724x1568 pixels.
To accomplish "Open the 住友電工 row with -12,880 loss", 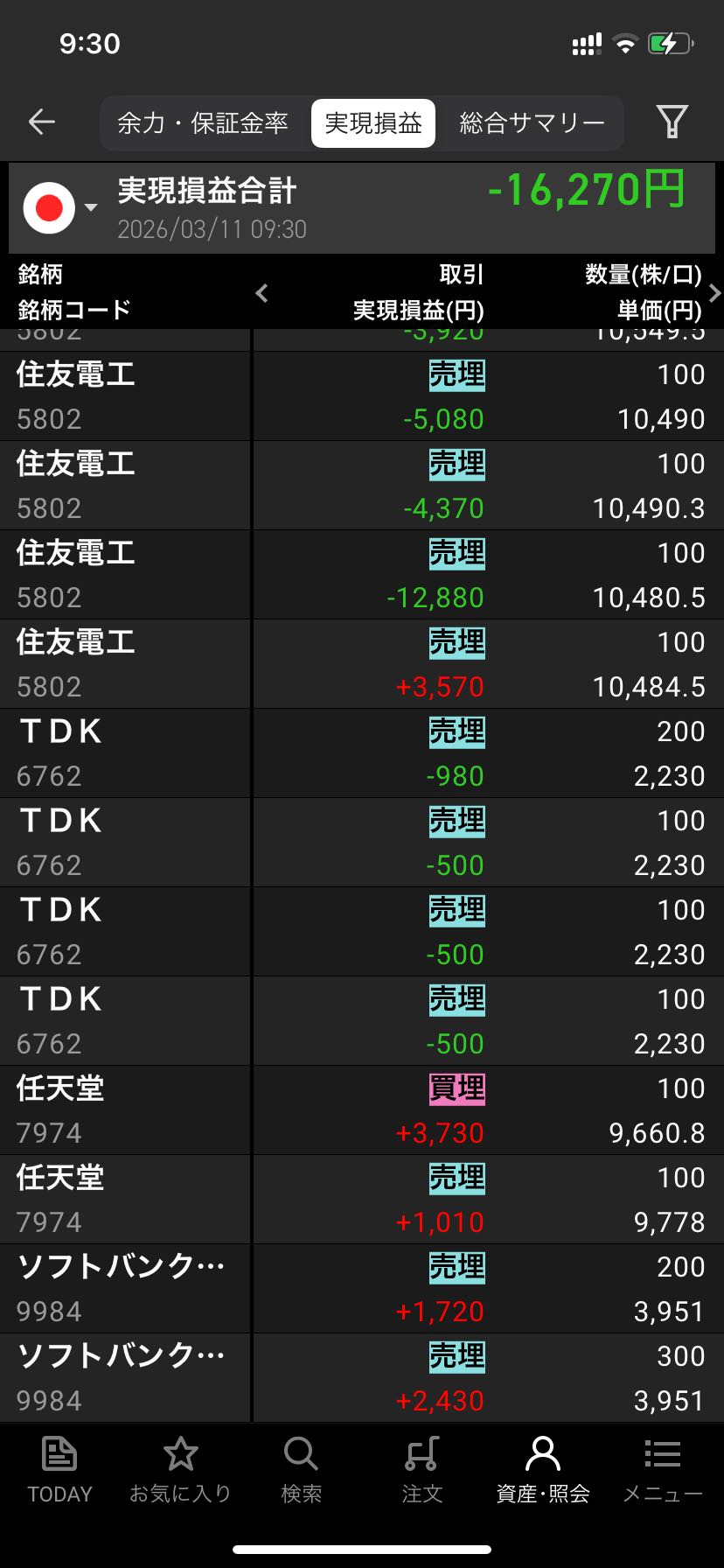I will pyautogui.click(x=362, y=575).
